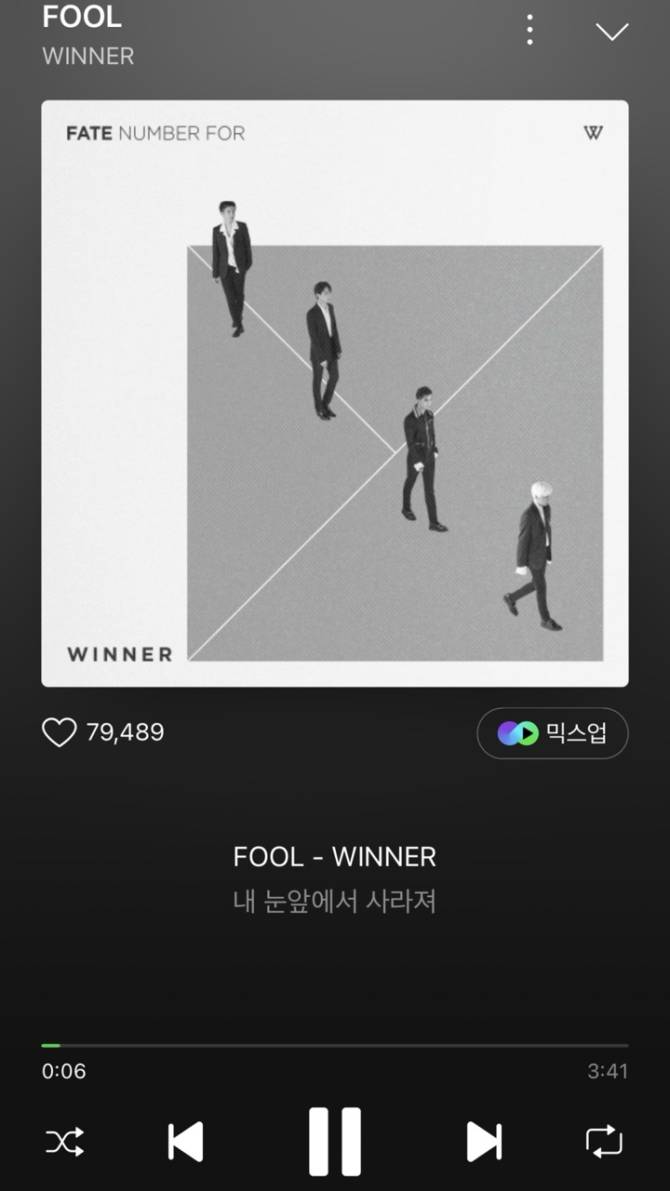This screenshot has width=670, height=1191.
Task: Tap the 믹스업 button
Action: [552, 733]
